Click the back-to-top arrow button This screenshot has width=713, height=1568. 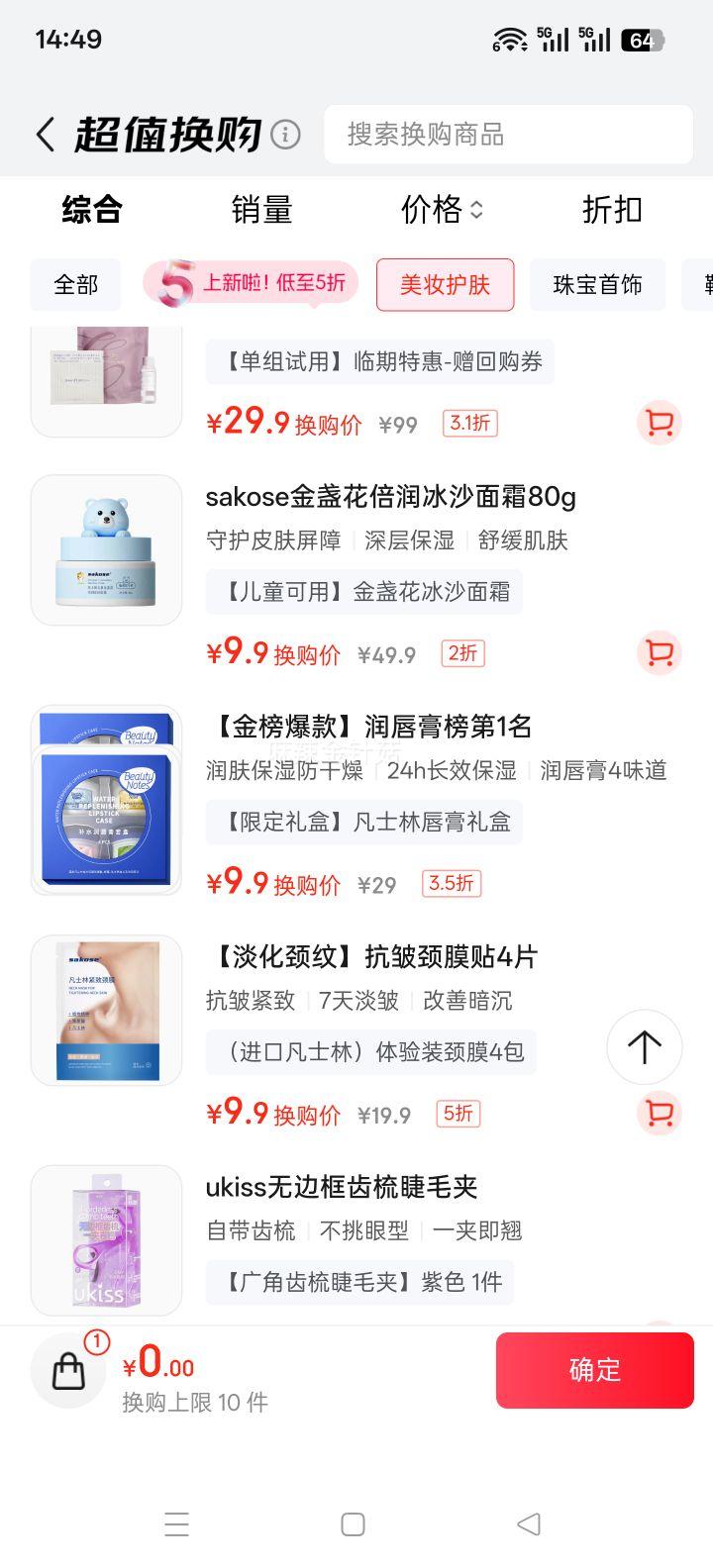[x=644, y=1047]
